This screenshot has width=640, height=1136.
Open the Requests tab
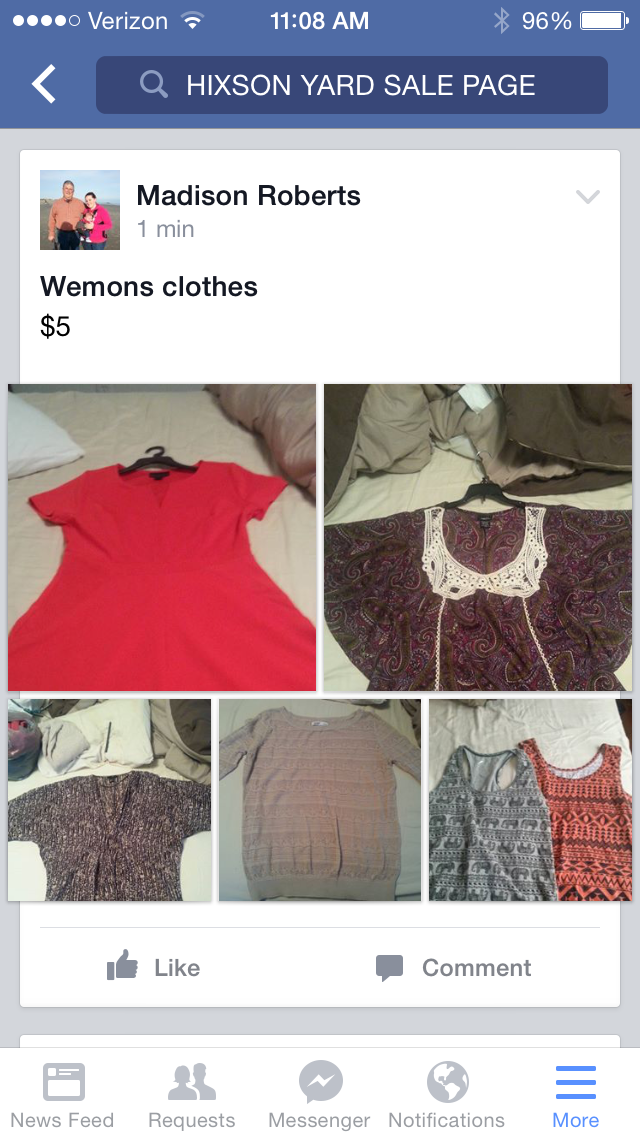(191, 1094)
